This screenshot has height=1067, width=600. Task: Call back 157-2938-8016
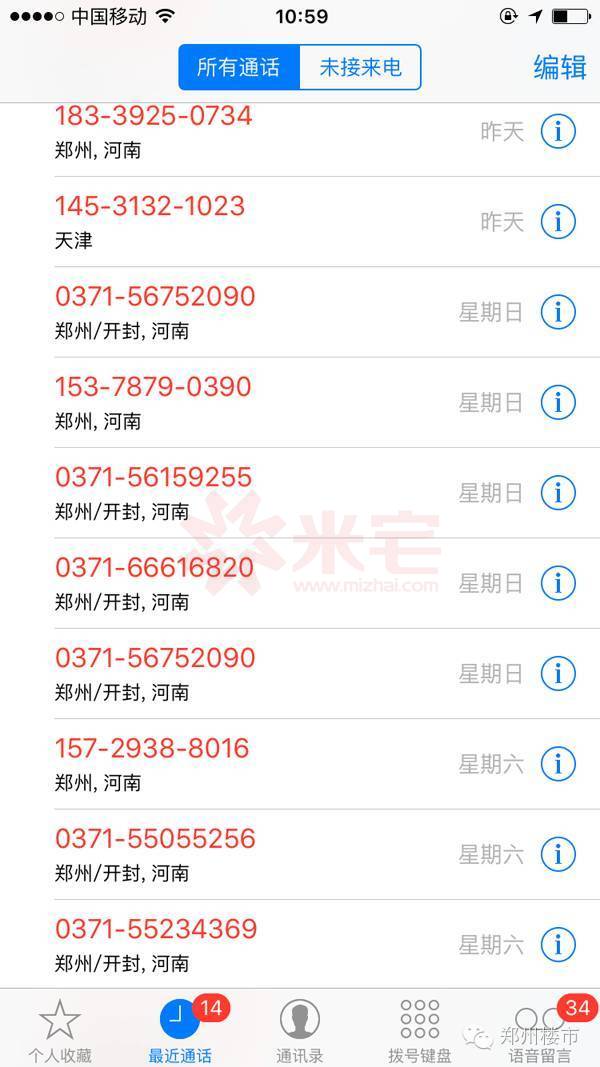[x=300, y=764]
